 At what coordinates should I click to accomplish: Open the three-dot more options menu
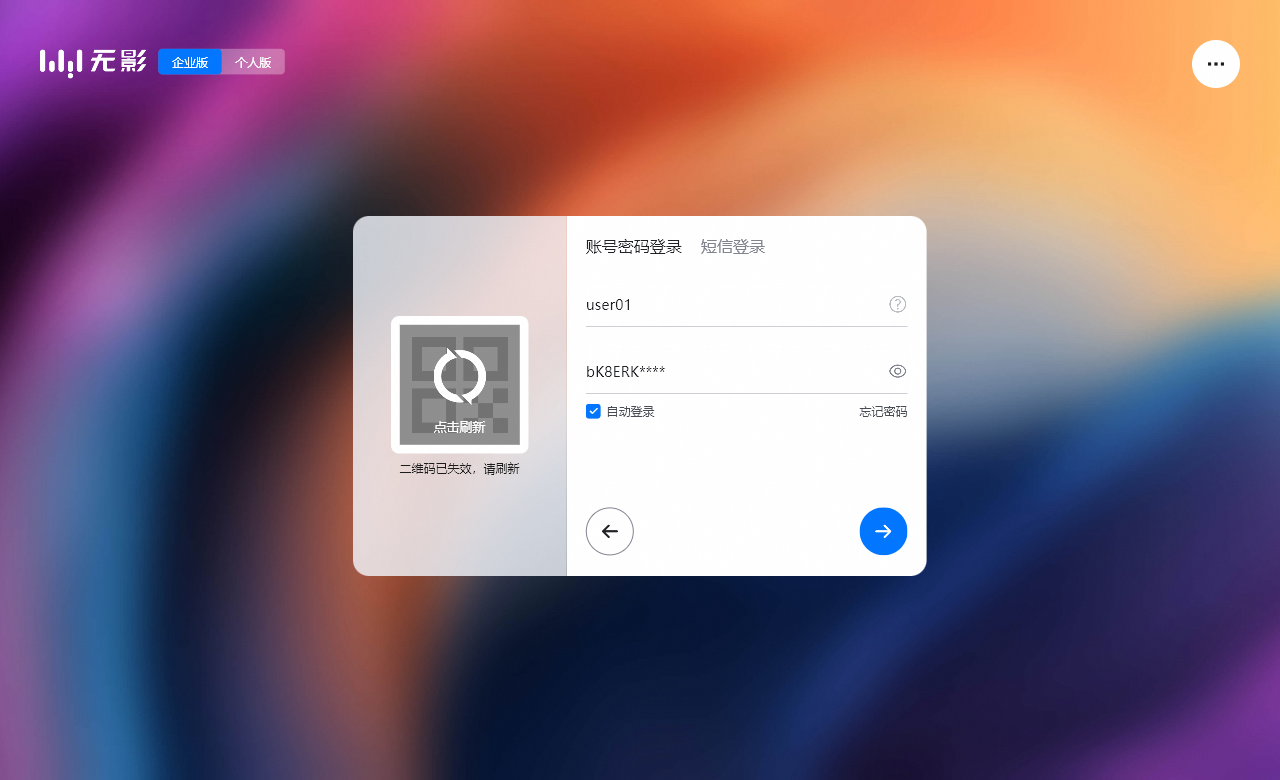(x=1215, y=64)
